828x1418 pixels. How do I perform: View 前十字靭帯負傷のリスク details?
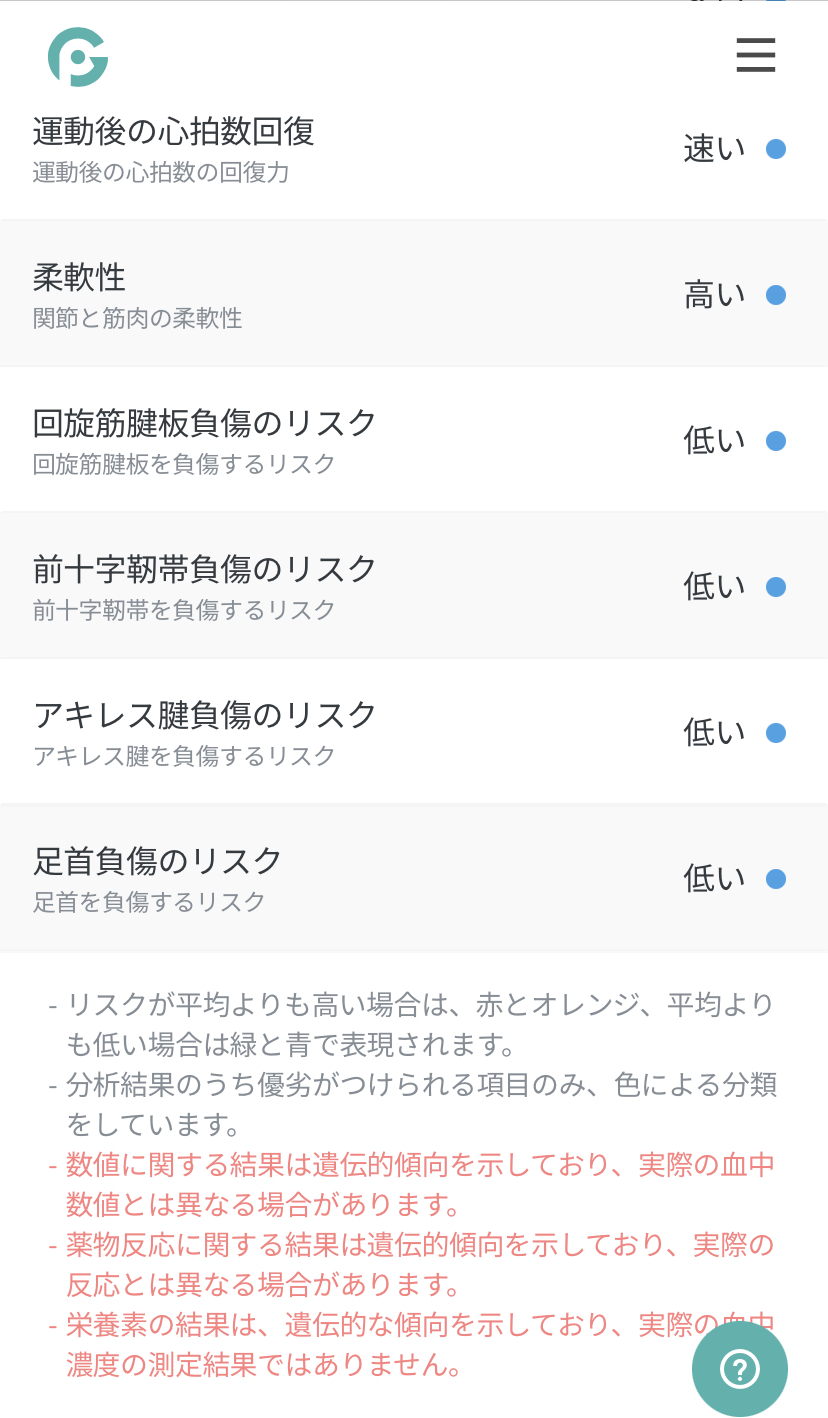click(x=414, y=586)
